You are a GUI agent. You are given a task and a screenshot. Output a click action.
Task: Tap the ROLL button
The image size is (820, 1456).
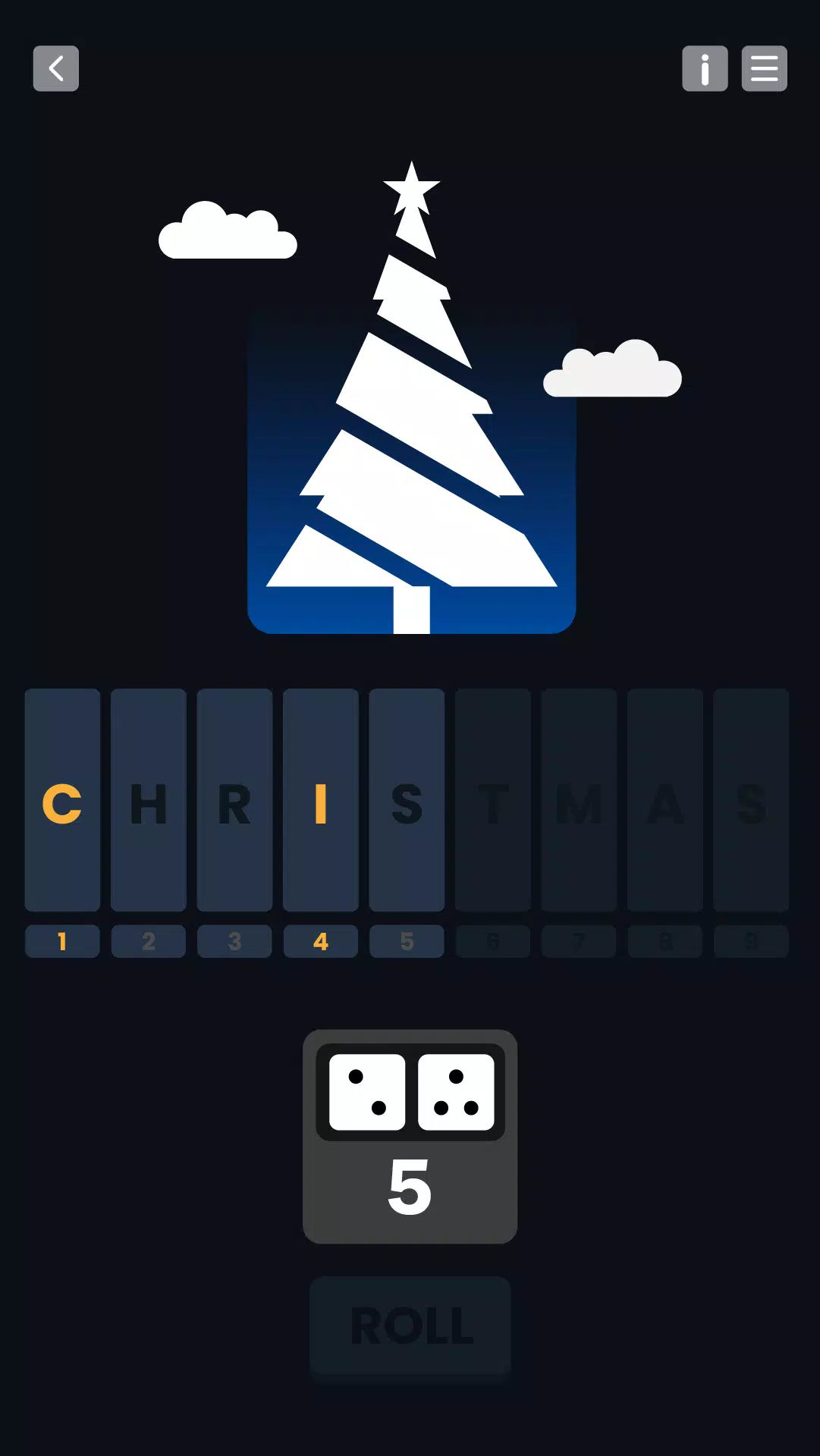(410, 1326)
